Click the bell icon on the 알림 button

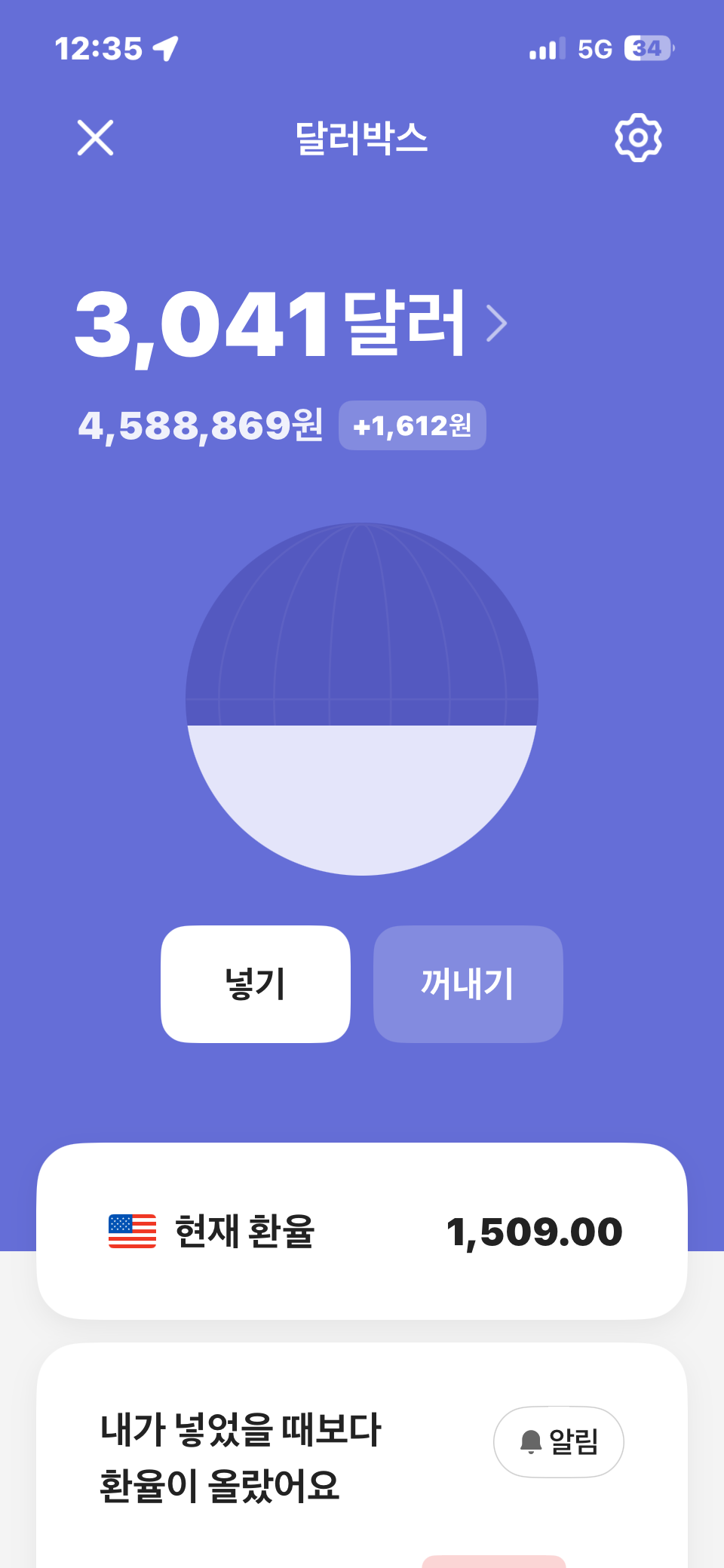coord(532,1441)
